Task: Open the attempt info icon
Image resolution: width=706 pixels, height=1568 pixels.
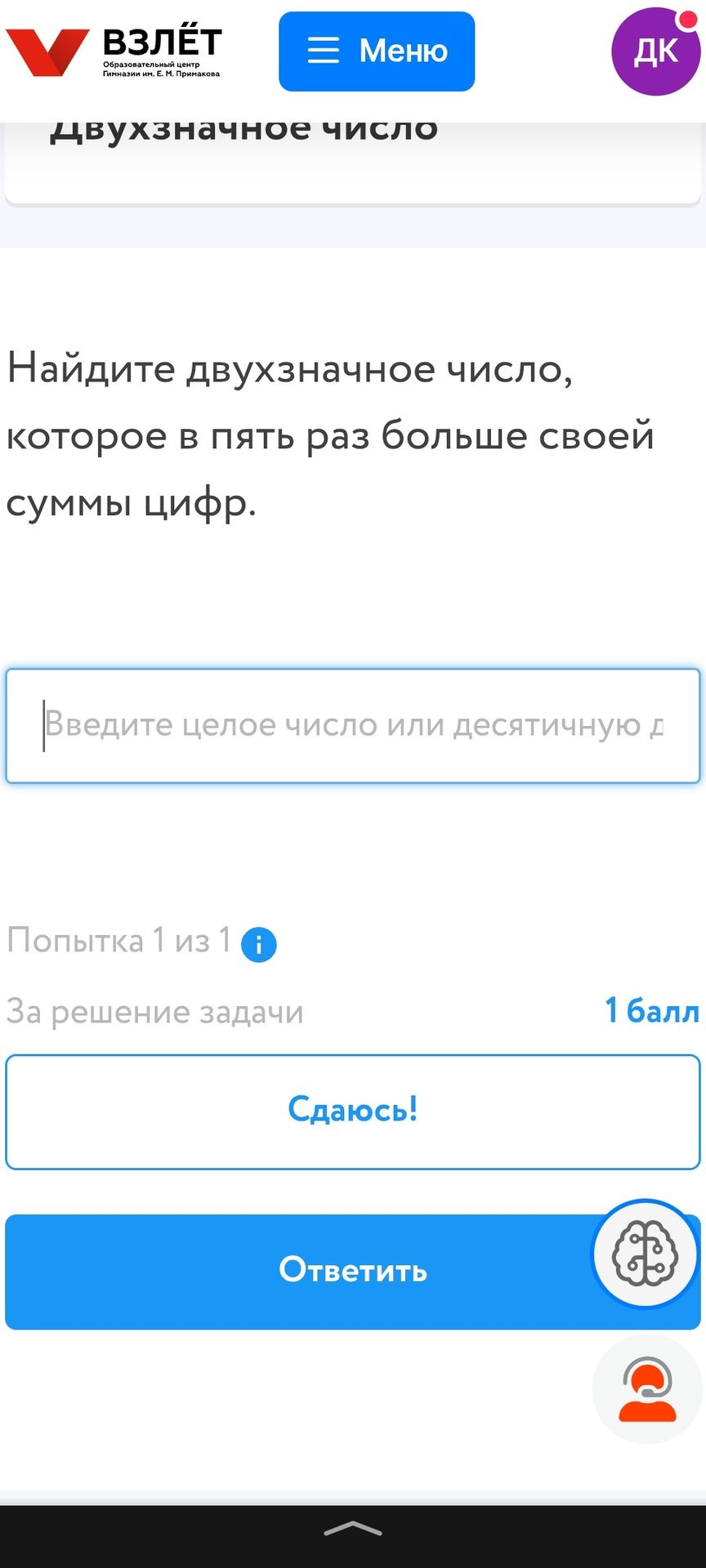Action: (259, 945)
